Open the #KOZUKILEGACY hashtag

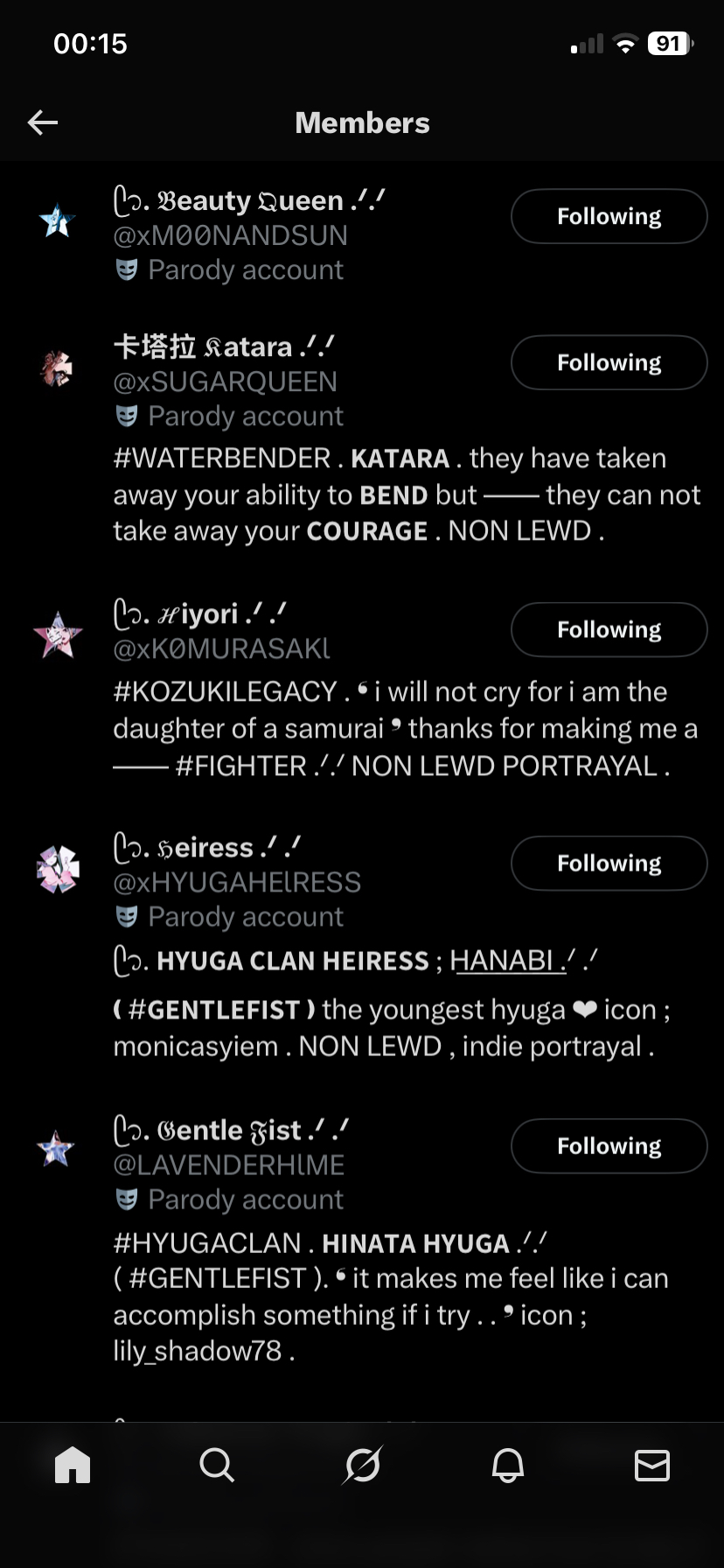pos(225,692)
